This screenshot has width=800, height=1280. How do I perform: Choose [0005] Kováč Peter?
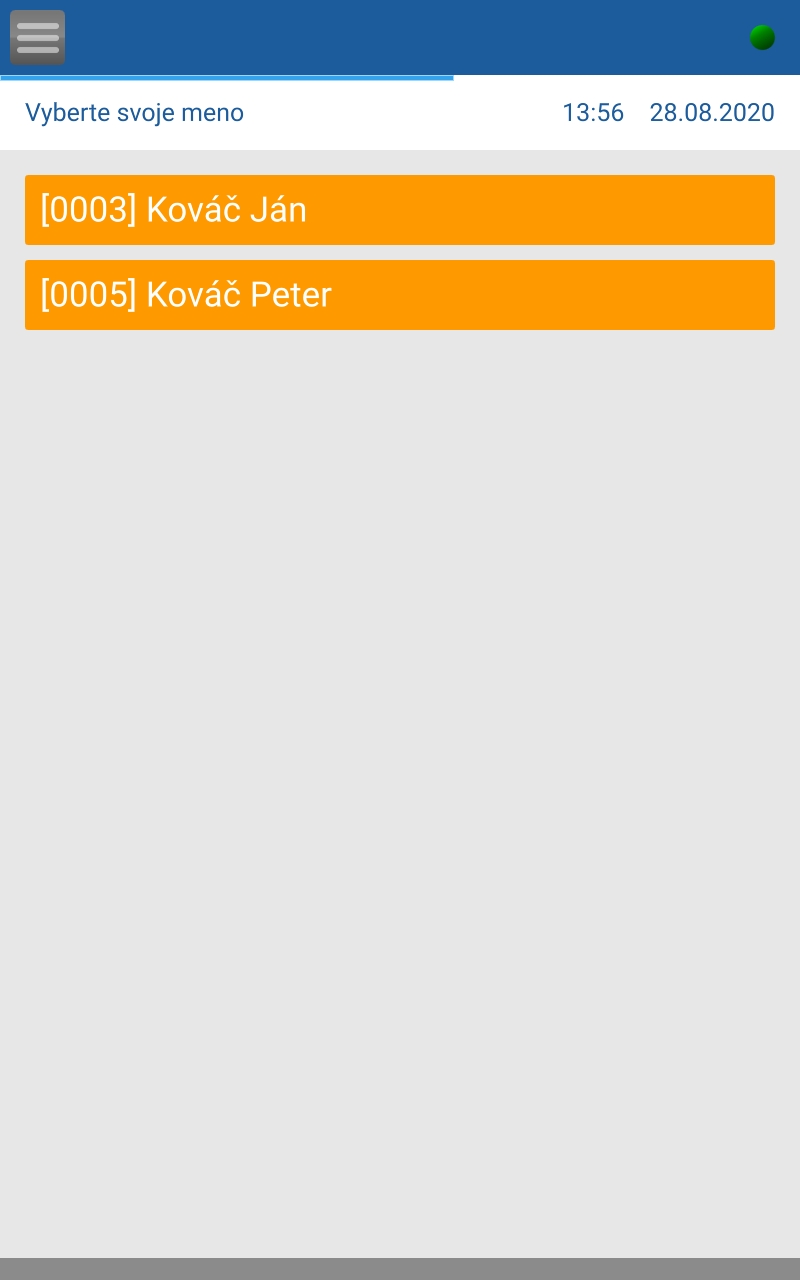click(400, 295)
